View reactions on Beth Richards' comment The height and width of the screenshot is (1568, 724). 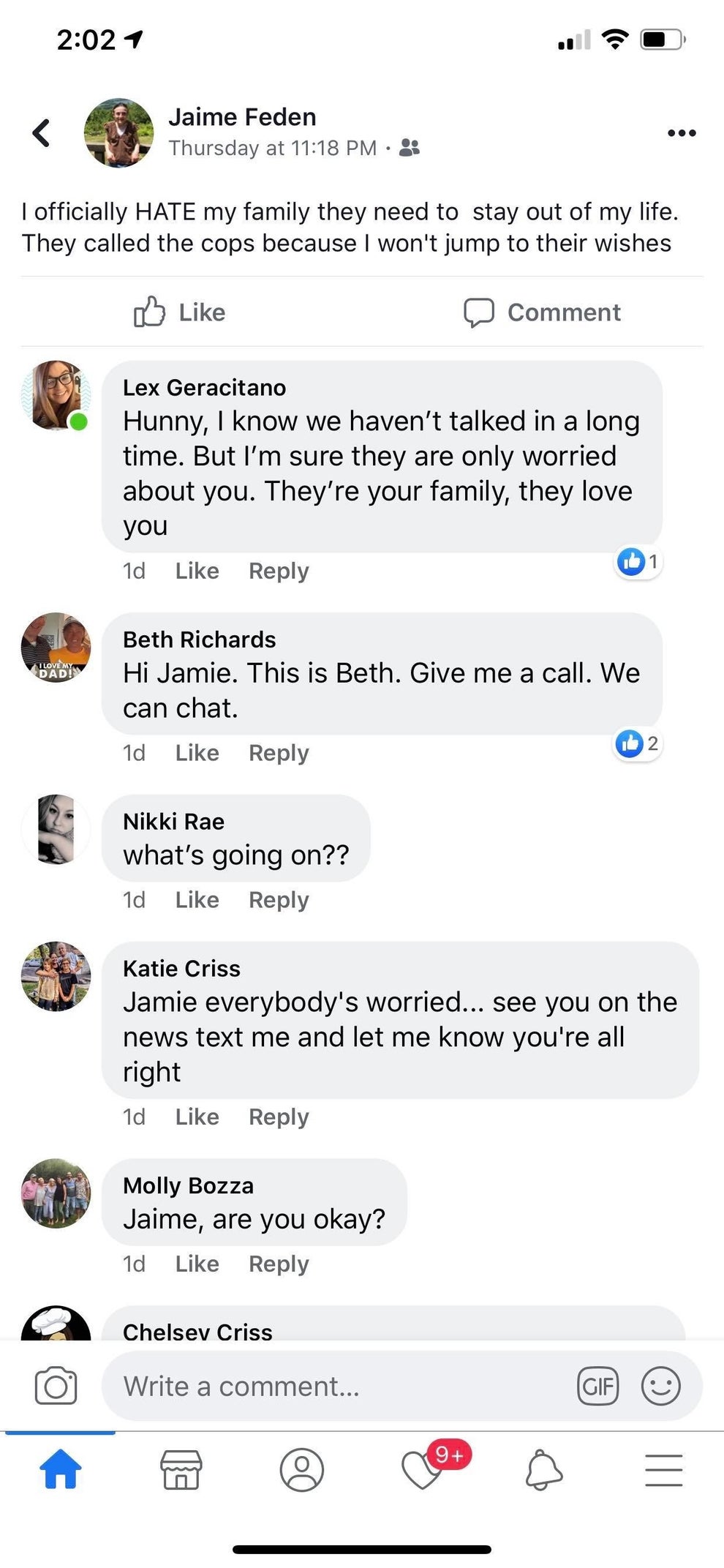click(x=638, y=744)
